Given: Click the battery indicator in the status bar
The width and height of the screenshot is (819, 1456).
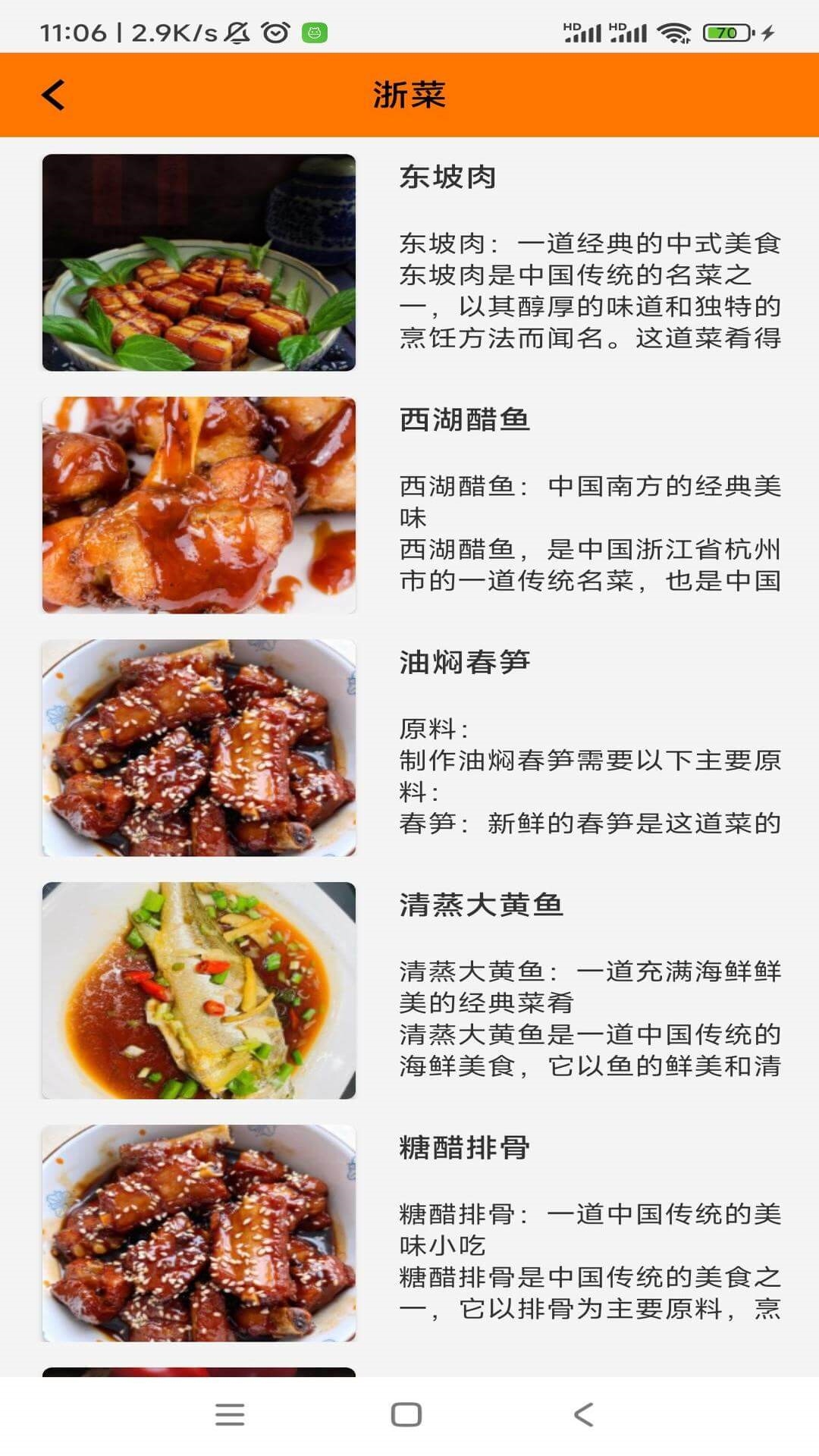Looking at the screenshot, I should coord(726,32).
